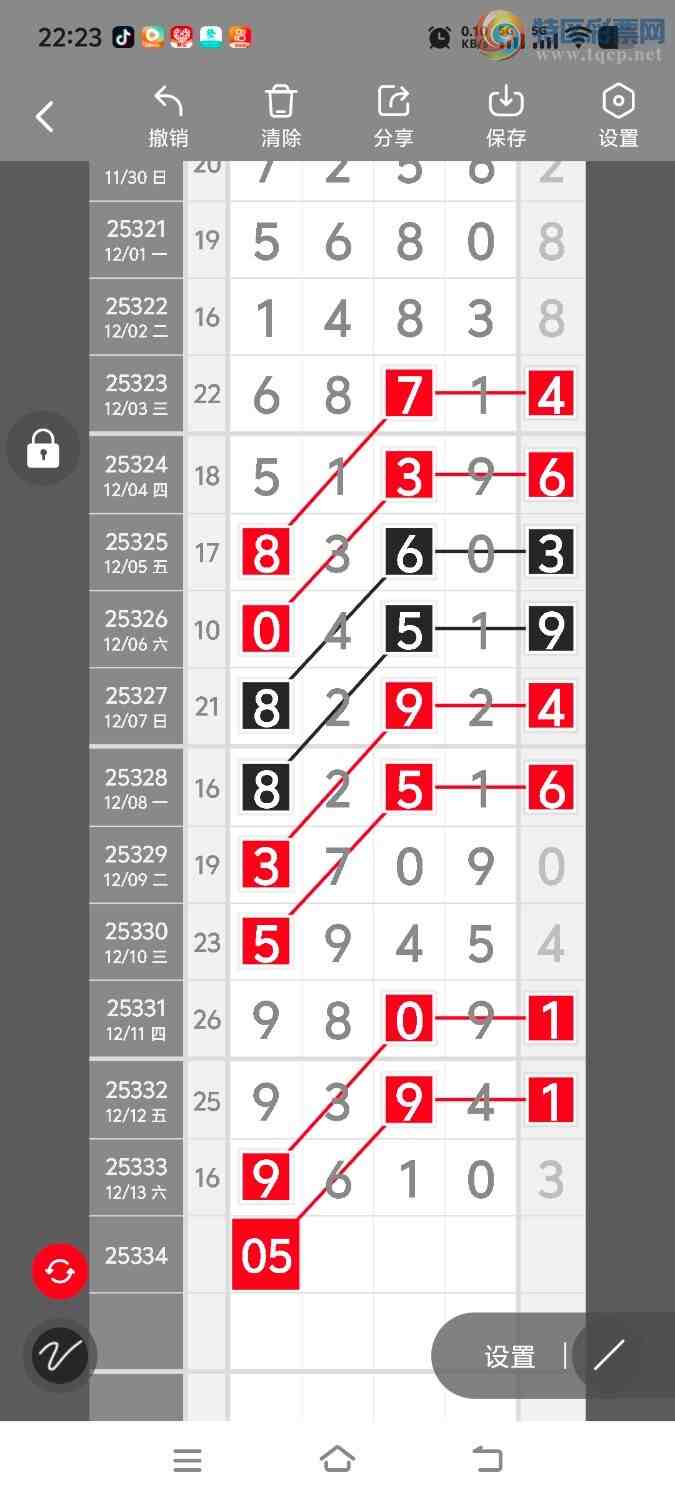Undo the last drawn mark (撤销)

click(168, 116)
